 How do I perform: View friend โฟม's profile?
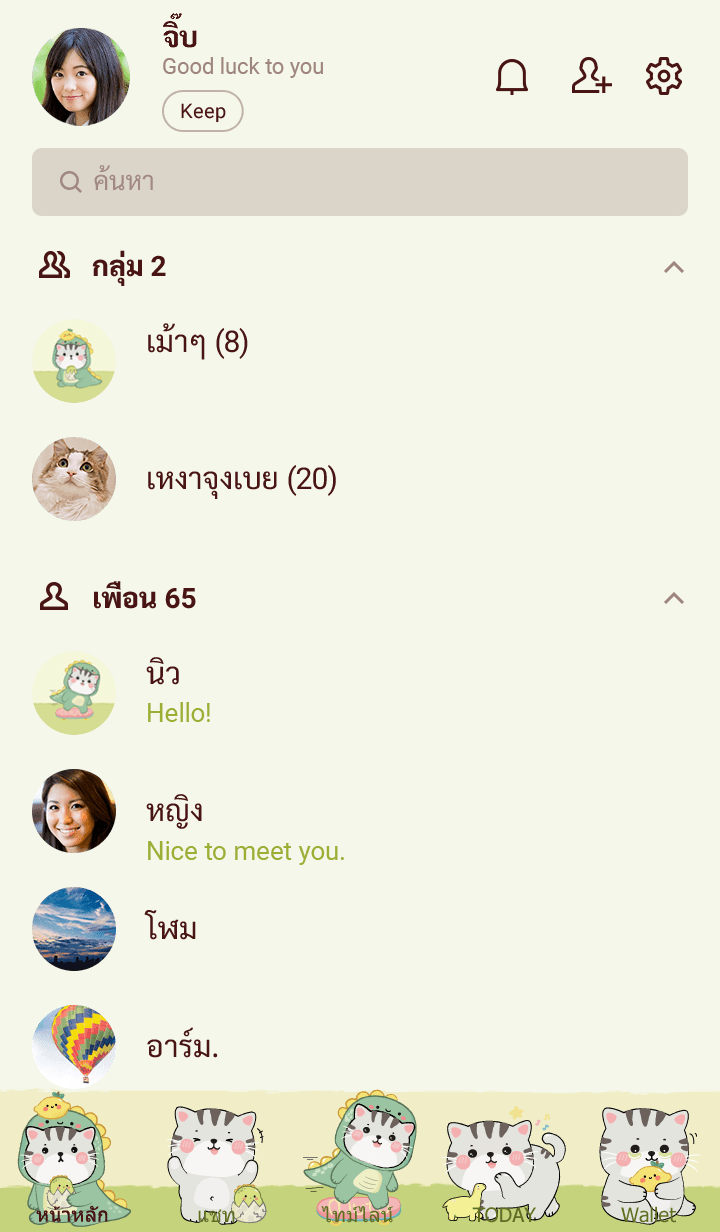[172, 929]
